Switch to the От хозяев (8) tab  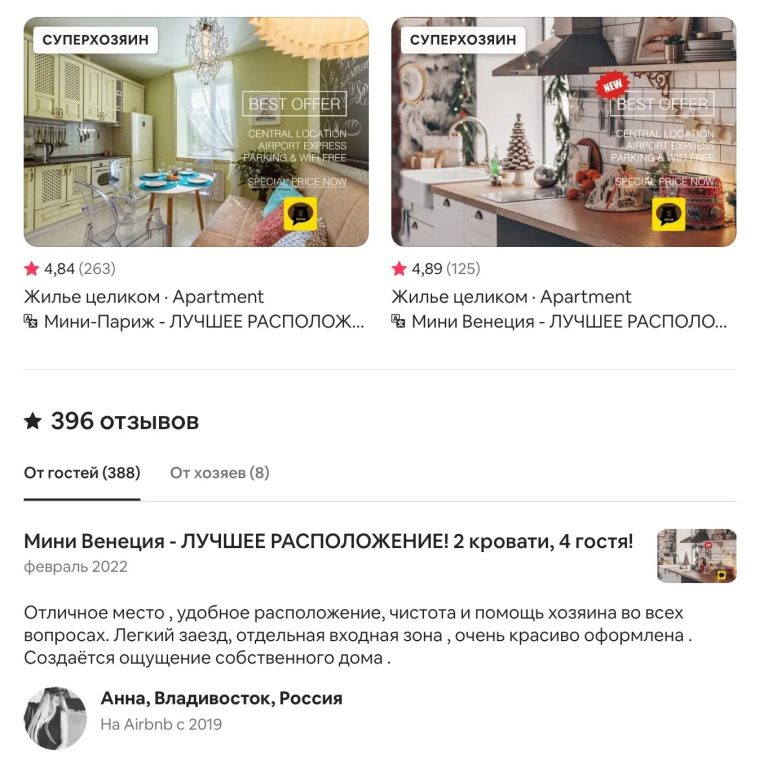(x=219, y=473)
